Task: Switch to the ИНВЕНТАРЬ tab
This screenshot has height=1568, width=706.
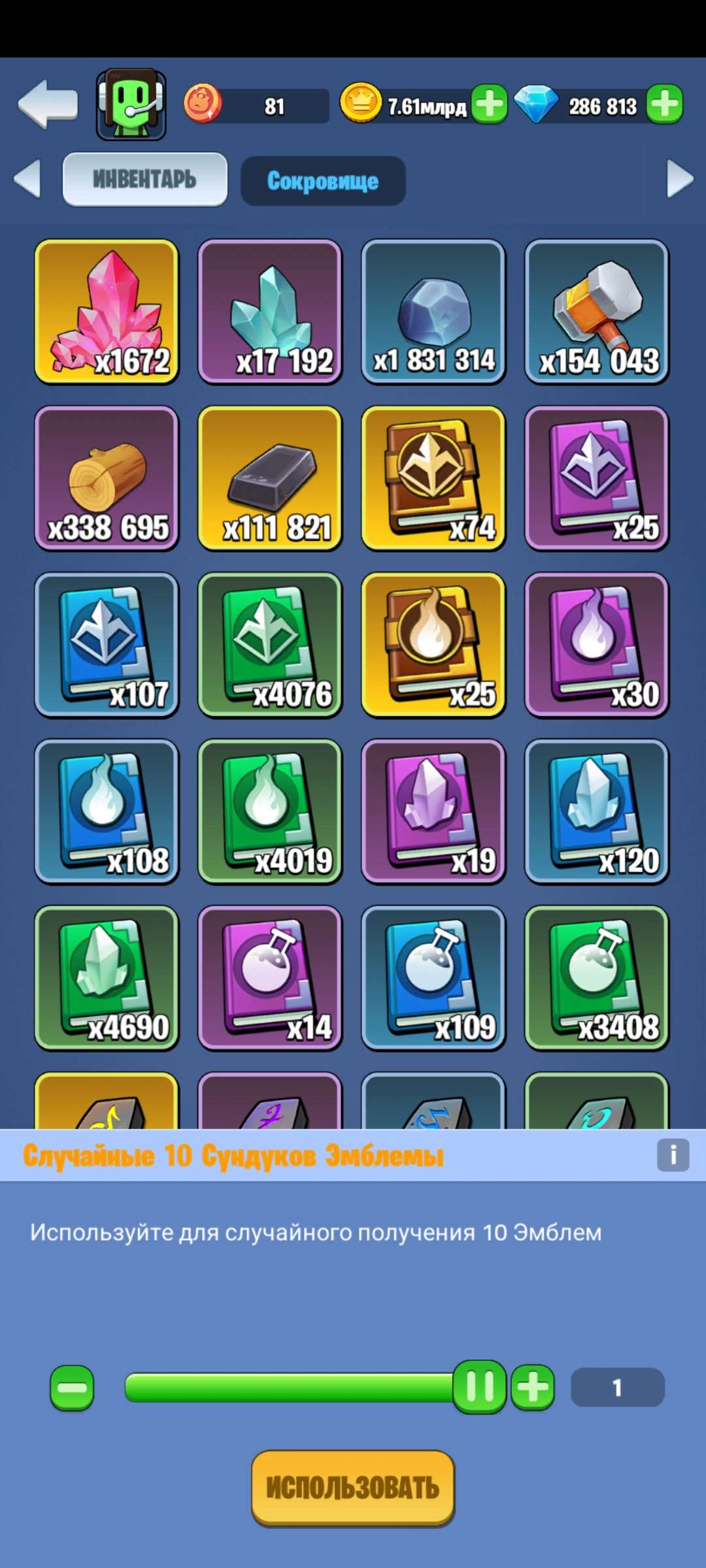Action: point(144,179)
